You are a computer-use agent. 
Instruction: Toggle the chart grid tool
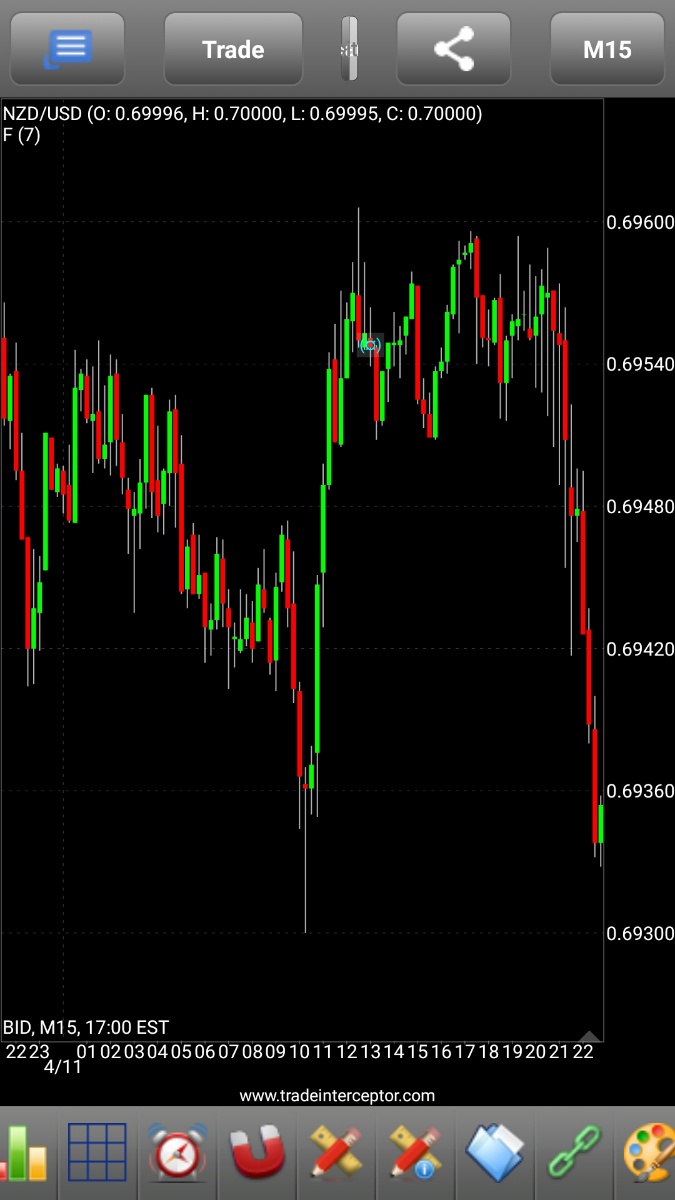point(97,1153)
